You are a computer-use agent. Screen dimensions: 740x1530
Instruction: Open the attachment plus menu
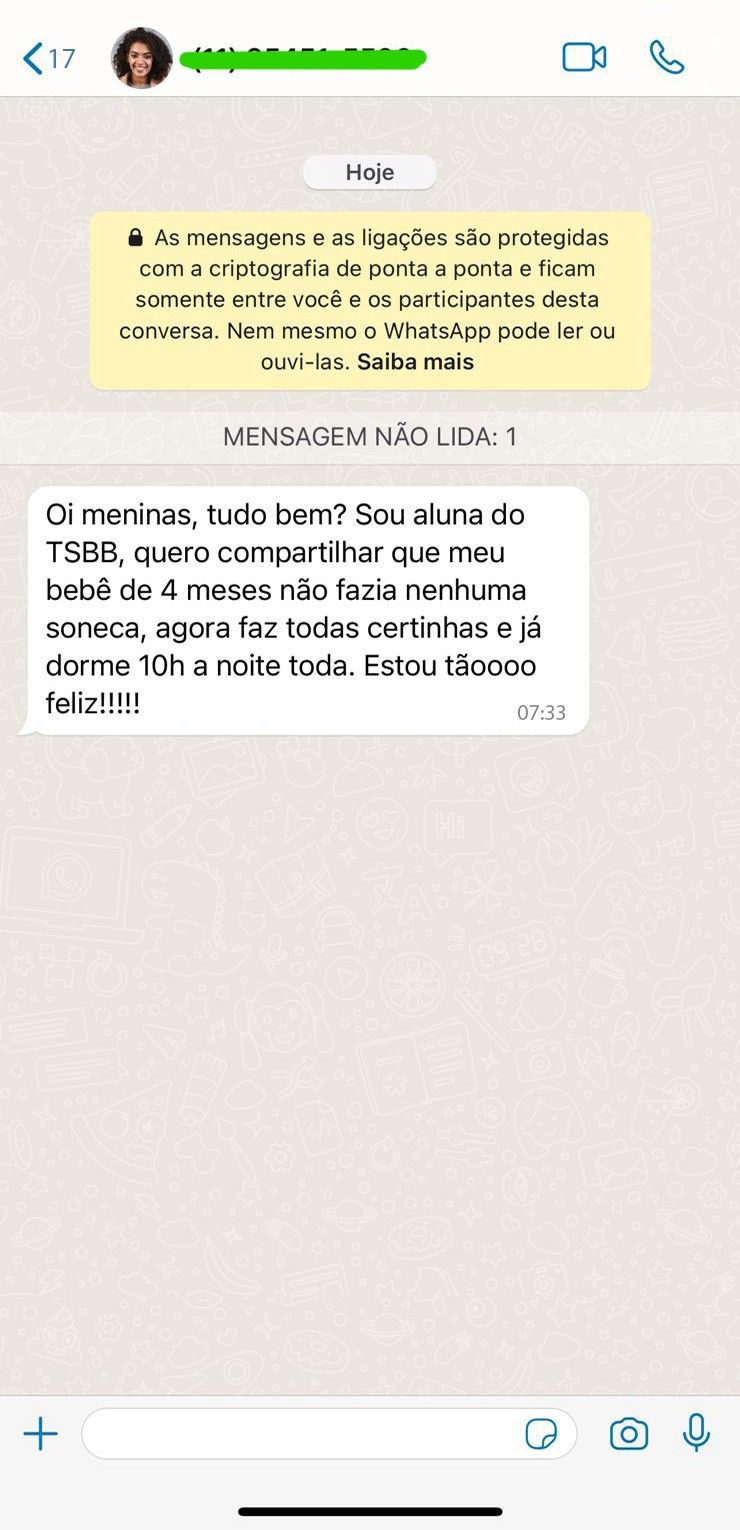[x=40, y=1435]
